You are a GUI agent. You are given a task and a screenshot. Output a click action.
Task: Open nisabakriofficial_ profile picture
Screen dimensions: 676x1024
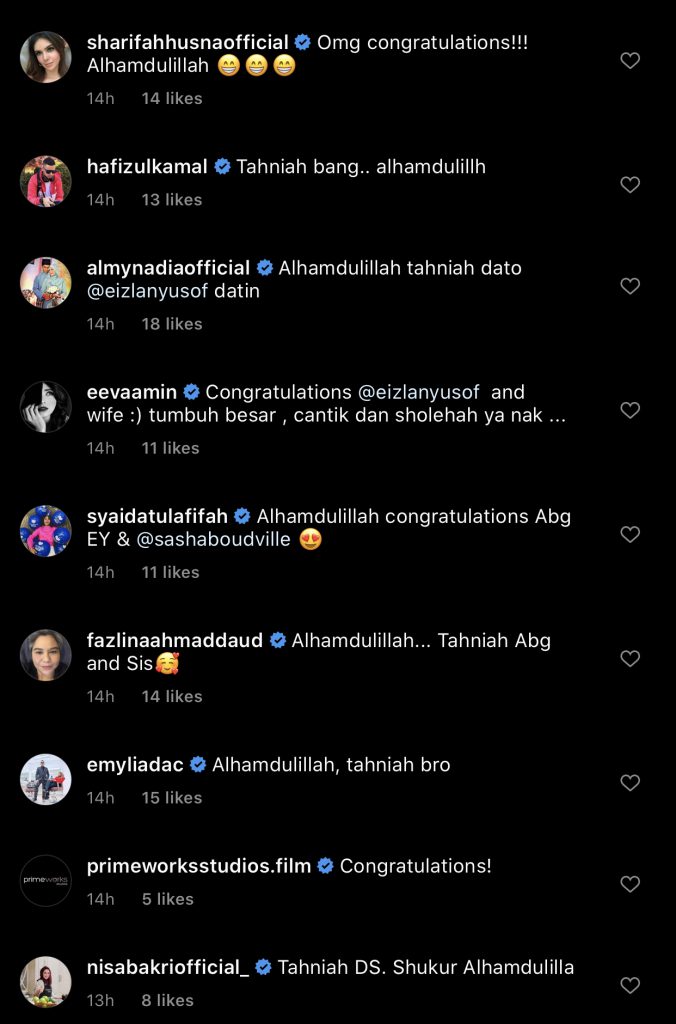pyautogui.click(x=46, y=981)
